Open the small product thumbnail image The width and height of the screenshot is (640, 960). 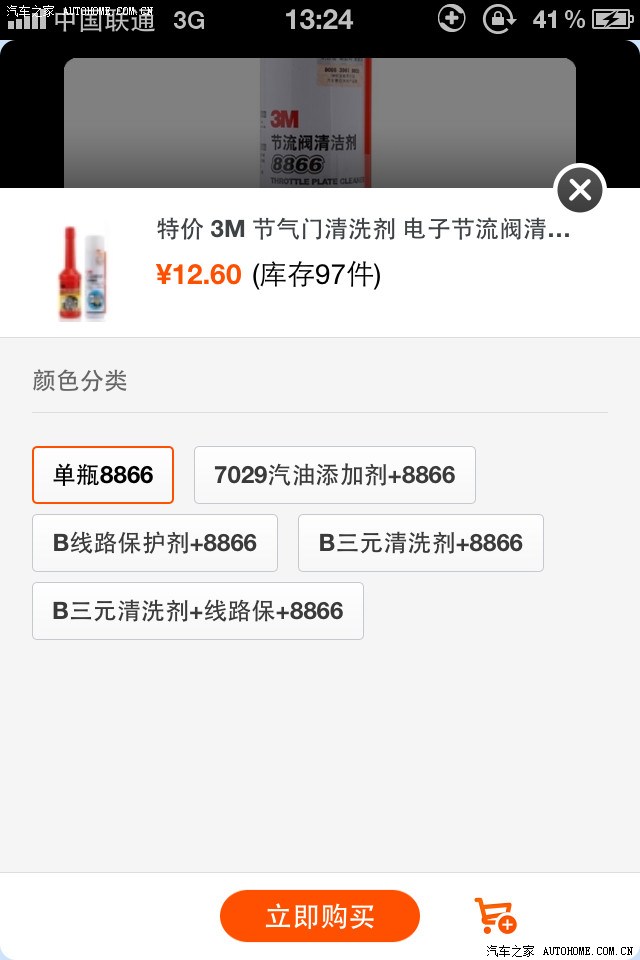tap(84, 272)
